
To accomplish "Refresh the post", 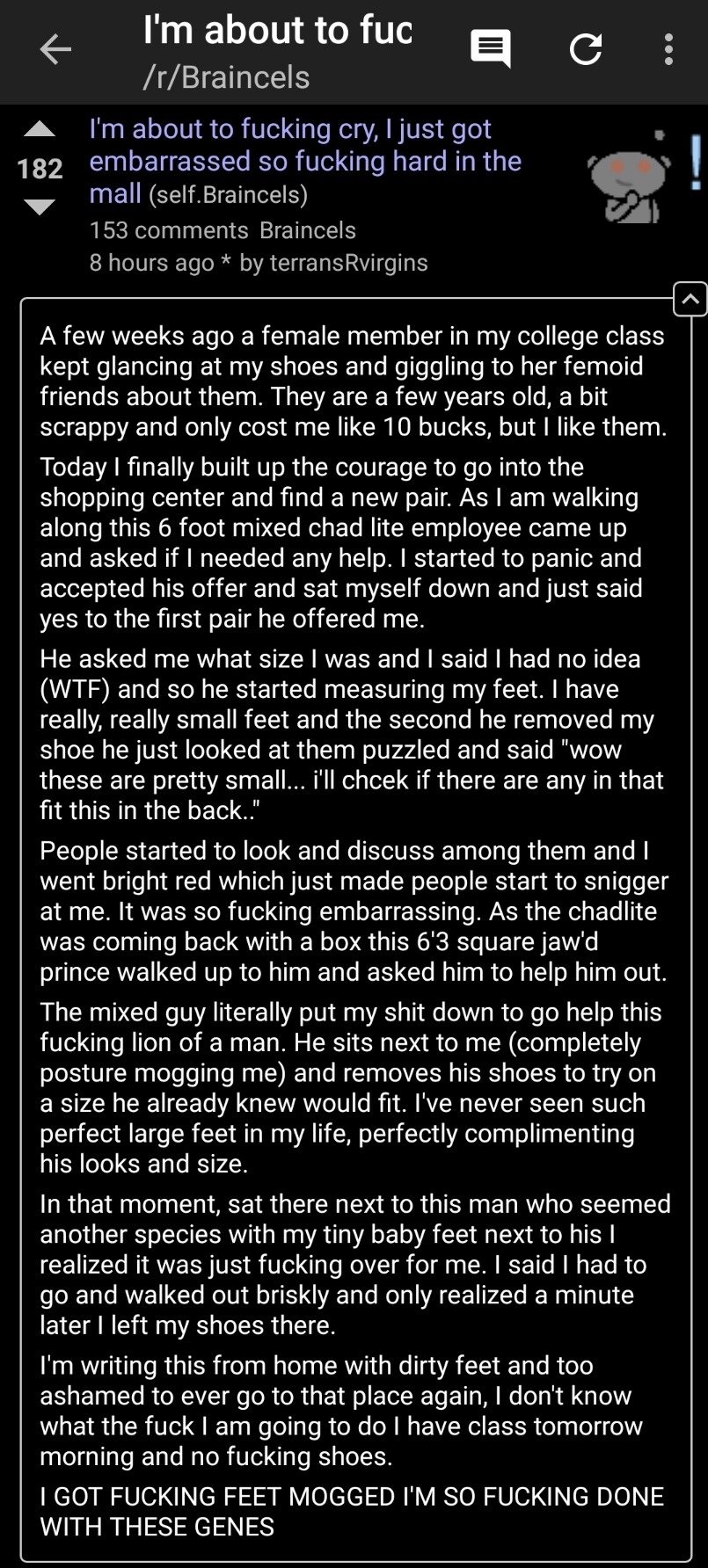I will click(x=586, y=50).
